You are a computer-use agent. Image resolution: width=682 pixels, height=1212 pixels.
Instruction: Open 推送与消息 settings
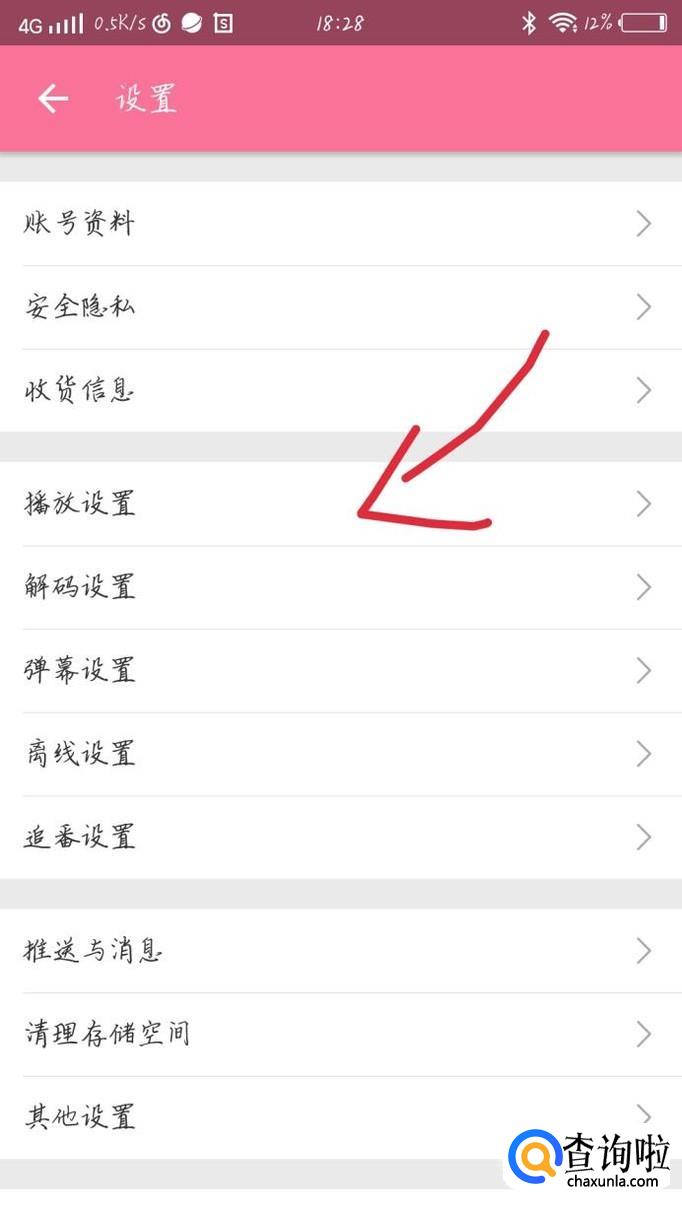pyautogui.click(x=341, y=951)
